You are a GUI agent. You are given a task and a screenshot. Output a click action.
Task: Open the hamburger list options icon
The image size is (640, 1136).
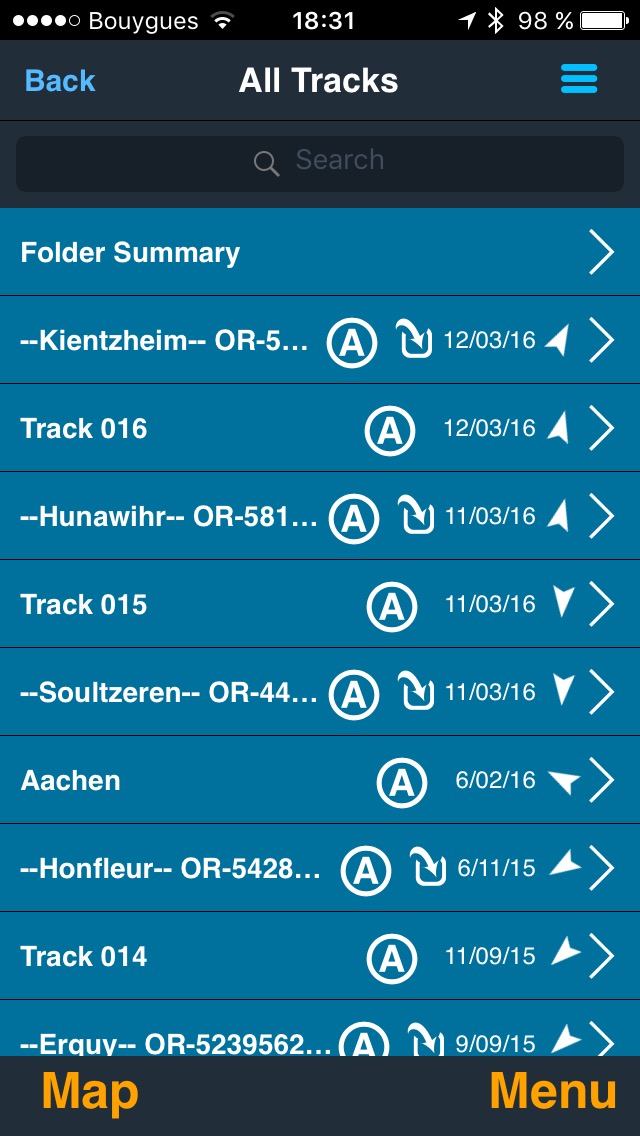coord(579,79)
